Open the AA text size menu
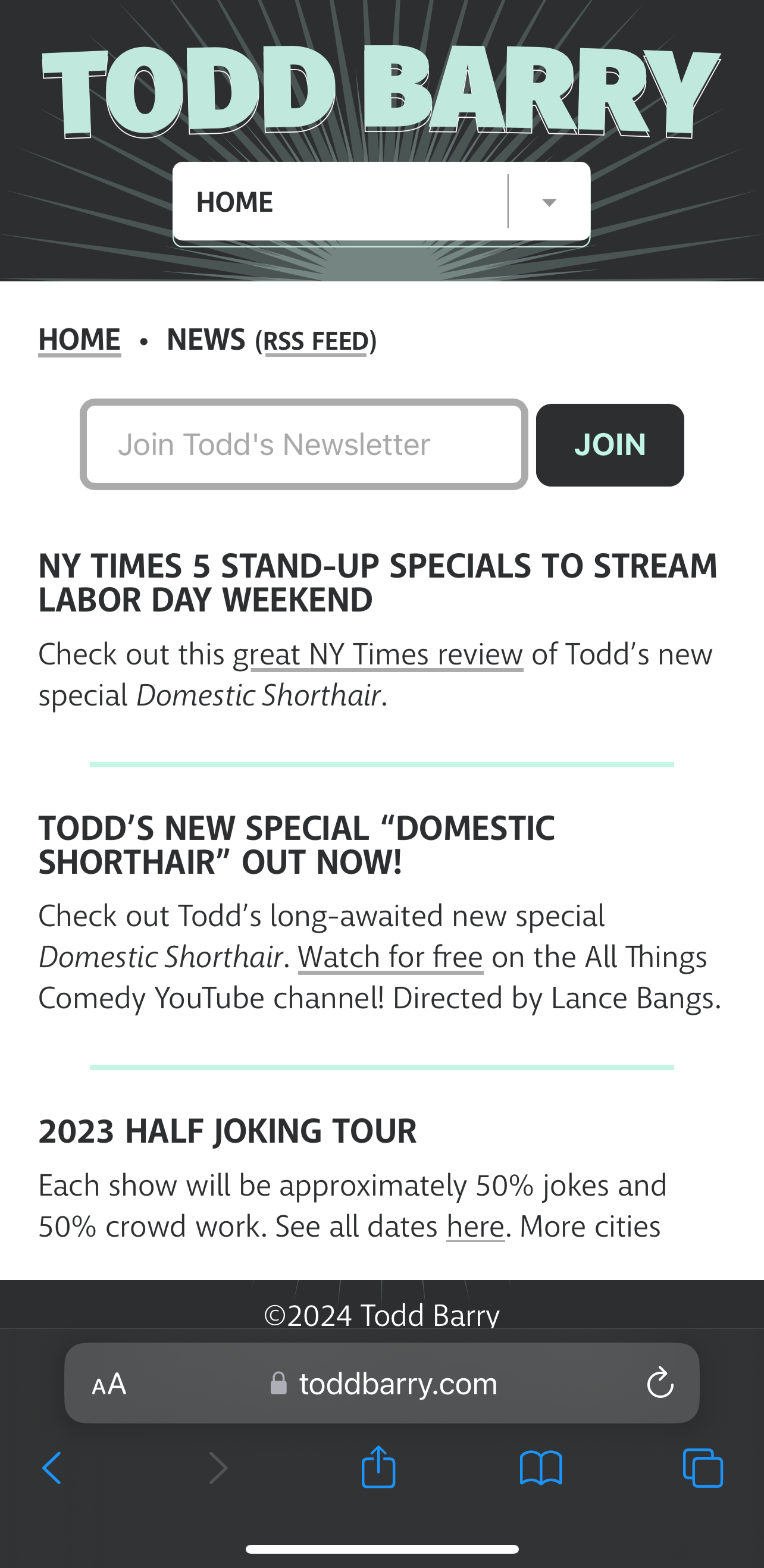764x1568 pixels. [x=109, y=1384]
